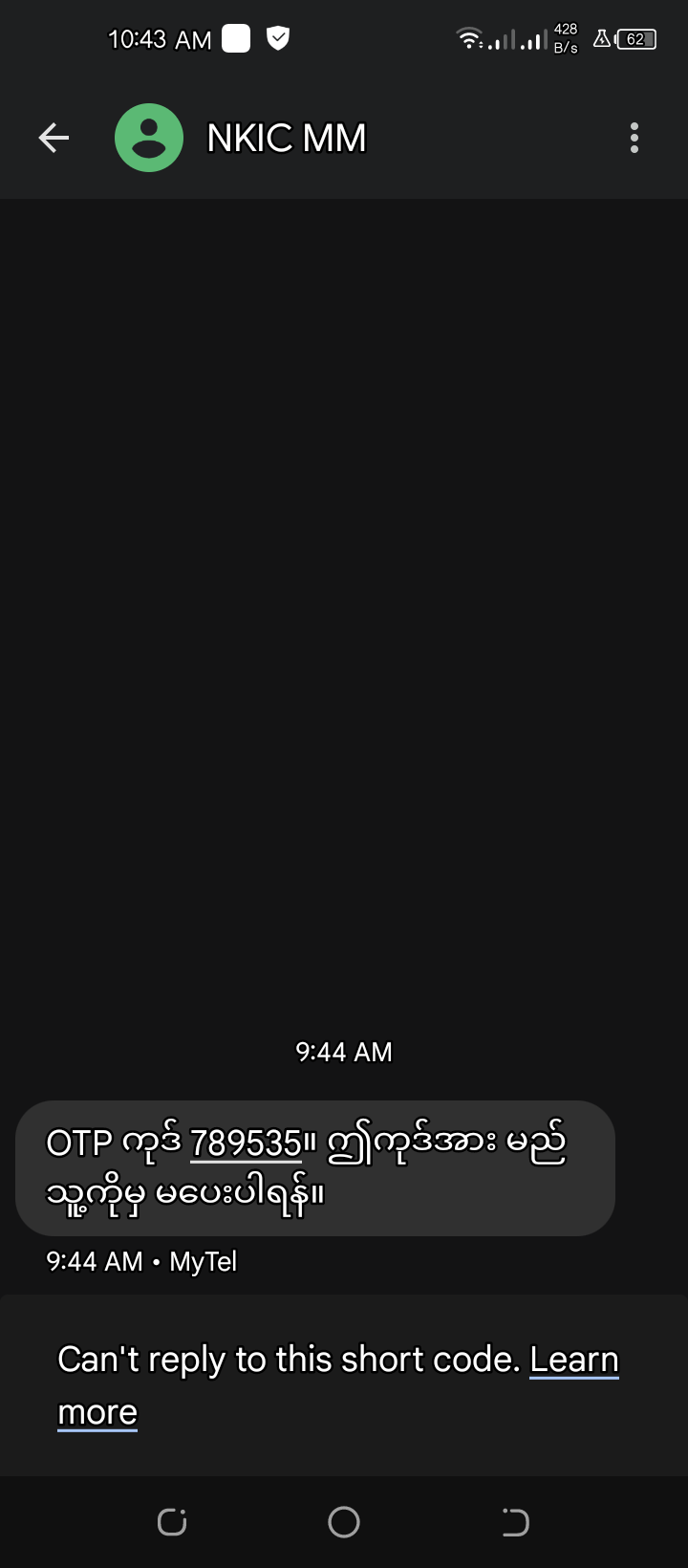Tap the underlined OTP code 789535
This screenshot has width=688, height=1568.
(246, 1143)
